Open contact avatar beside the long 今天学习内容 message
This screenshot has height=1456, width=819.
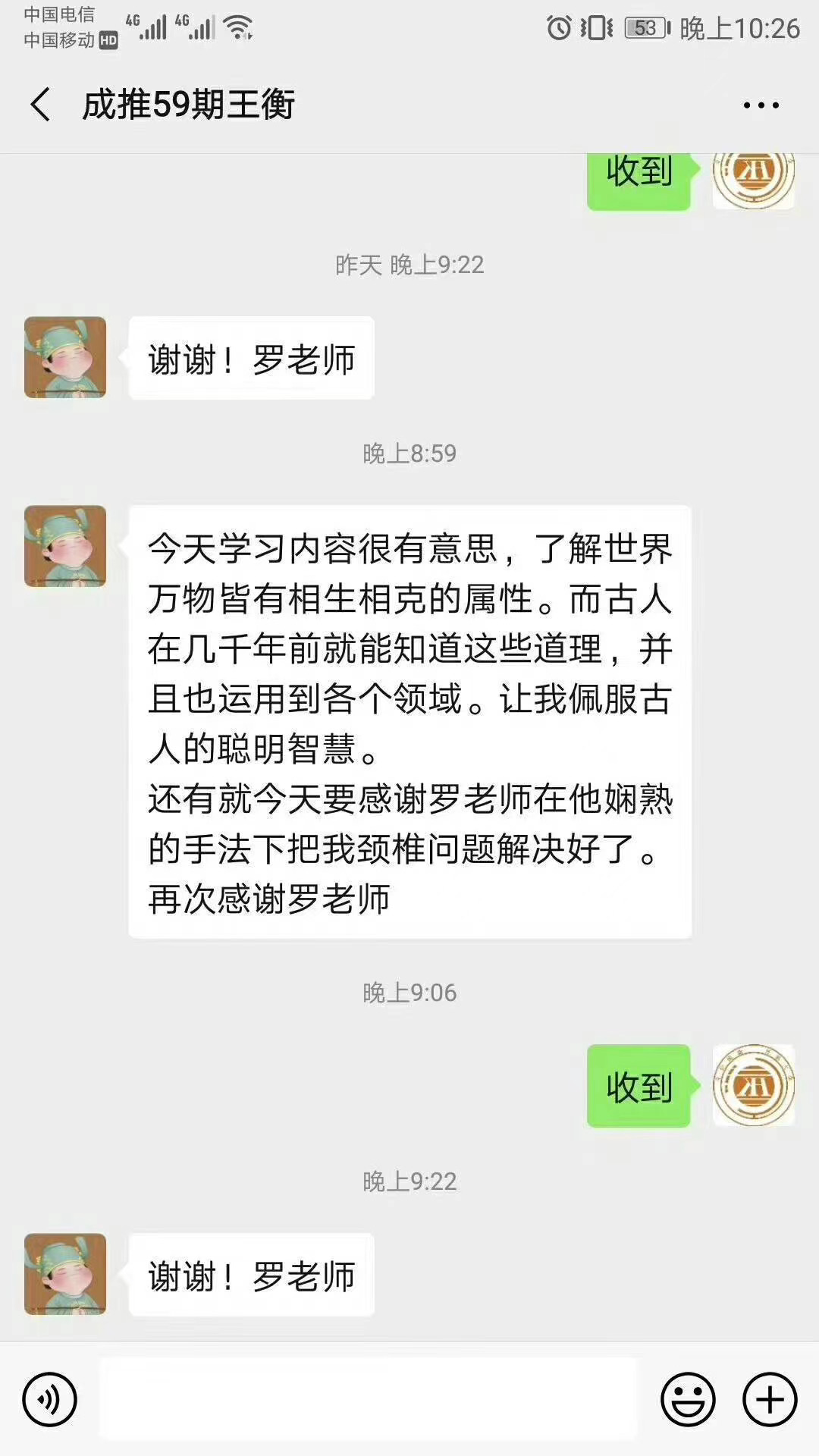coord(65,546)
